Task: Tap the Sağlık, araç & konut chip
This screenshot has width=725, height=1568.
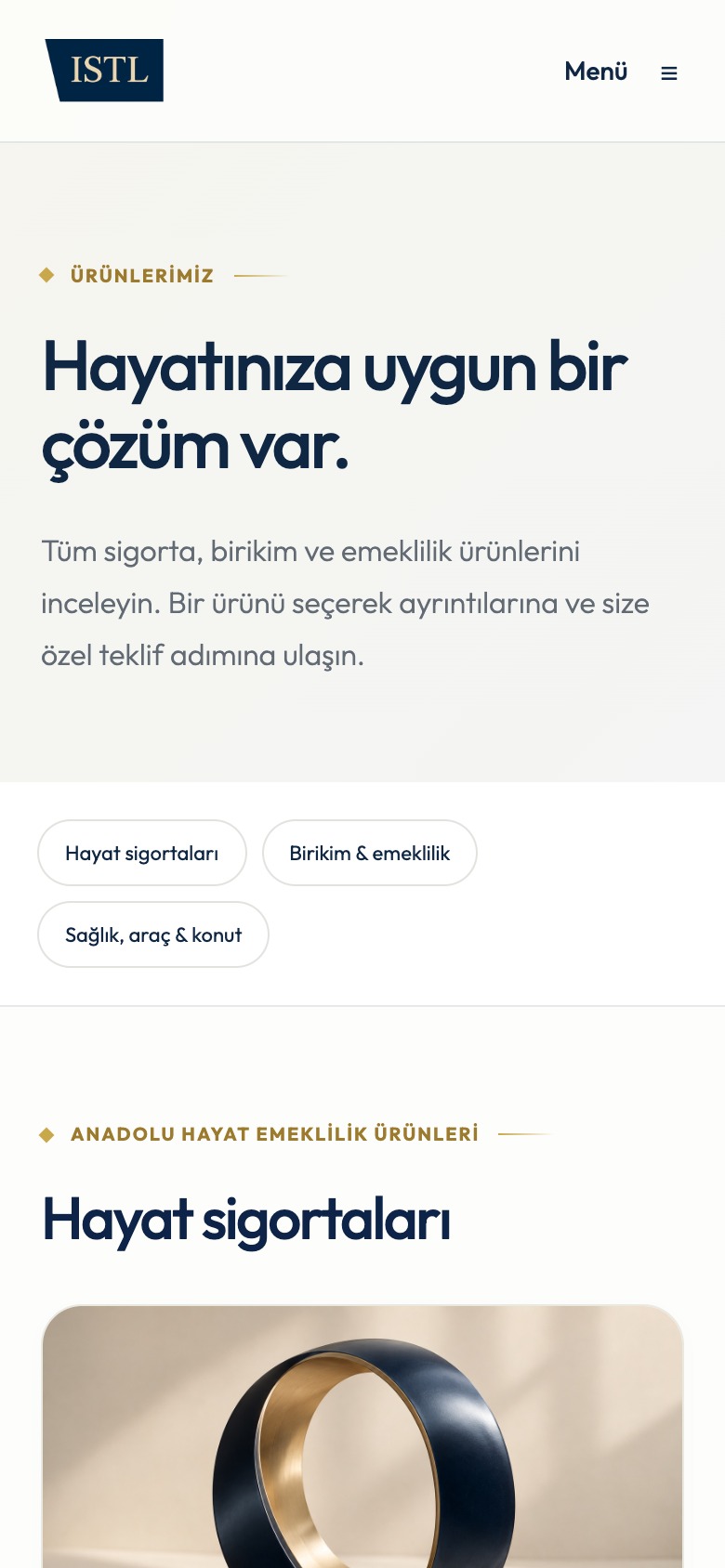Action: (x=153, y=934)
